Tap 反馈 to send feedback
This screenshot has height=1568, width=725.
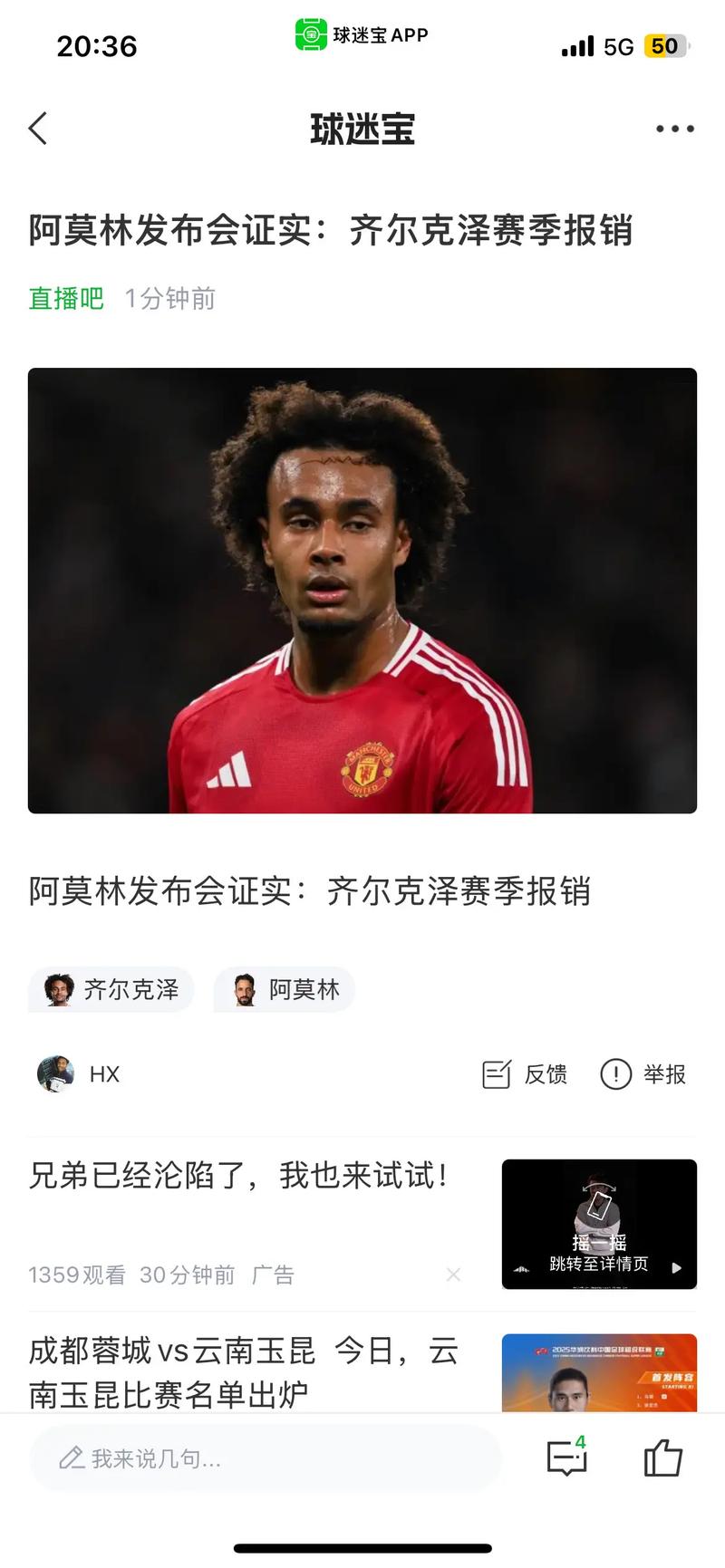coord(525,1074)
